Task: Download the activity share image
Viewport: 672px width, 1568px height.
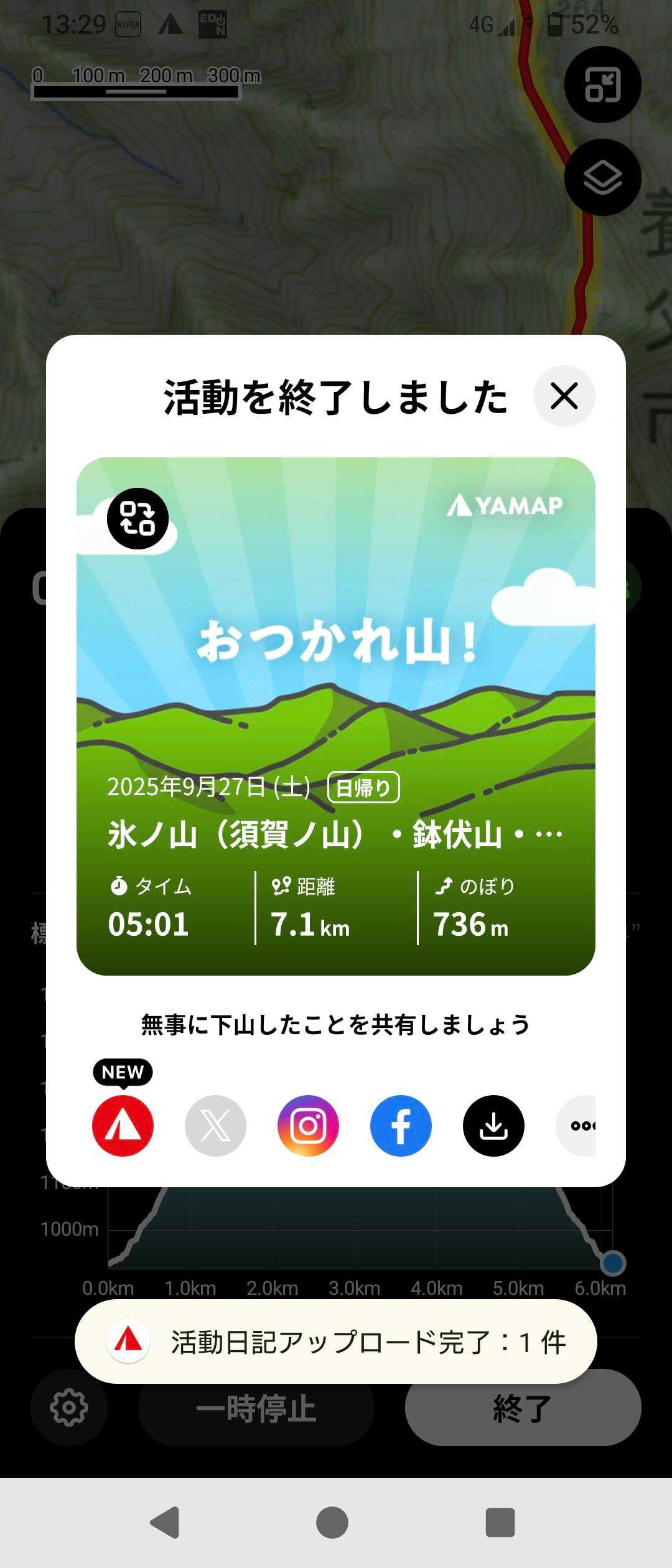Action: coord(493,1126)
